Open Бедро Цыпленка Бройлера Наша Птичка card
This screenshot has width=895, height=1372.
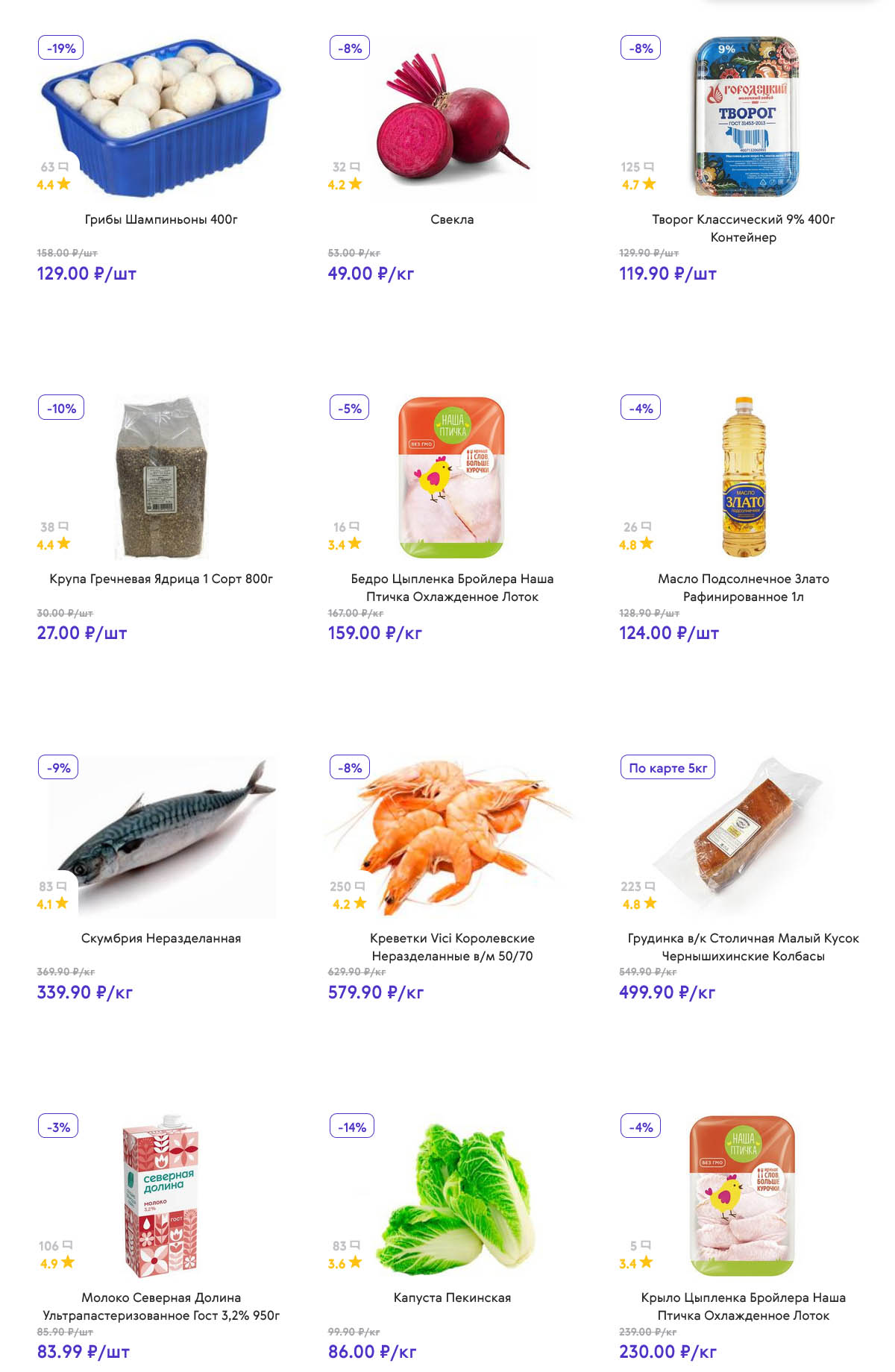[452, 588]
